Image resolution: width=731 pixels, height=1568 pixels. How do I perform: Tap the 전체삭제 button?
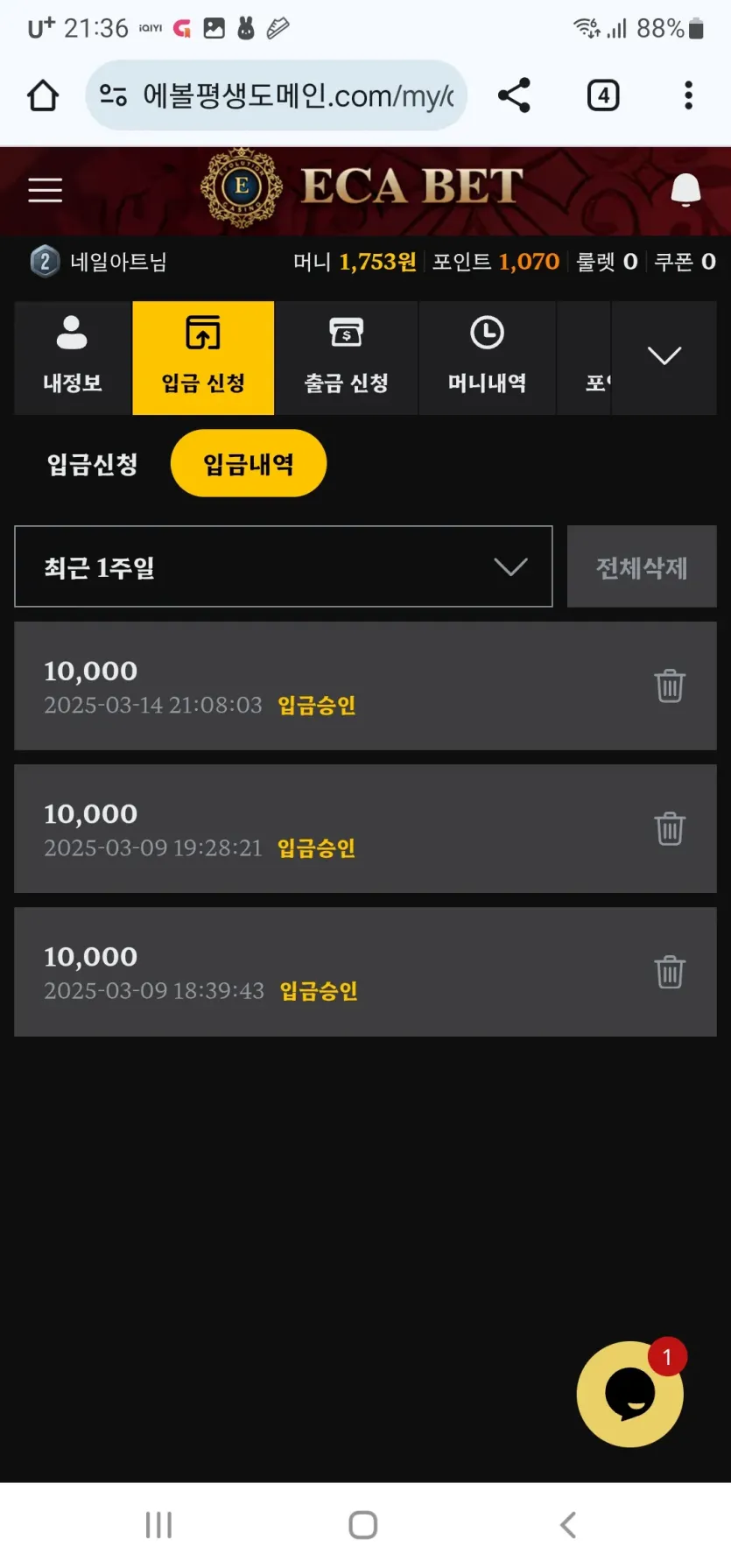(642, 566)
